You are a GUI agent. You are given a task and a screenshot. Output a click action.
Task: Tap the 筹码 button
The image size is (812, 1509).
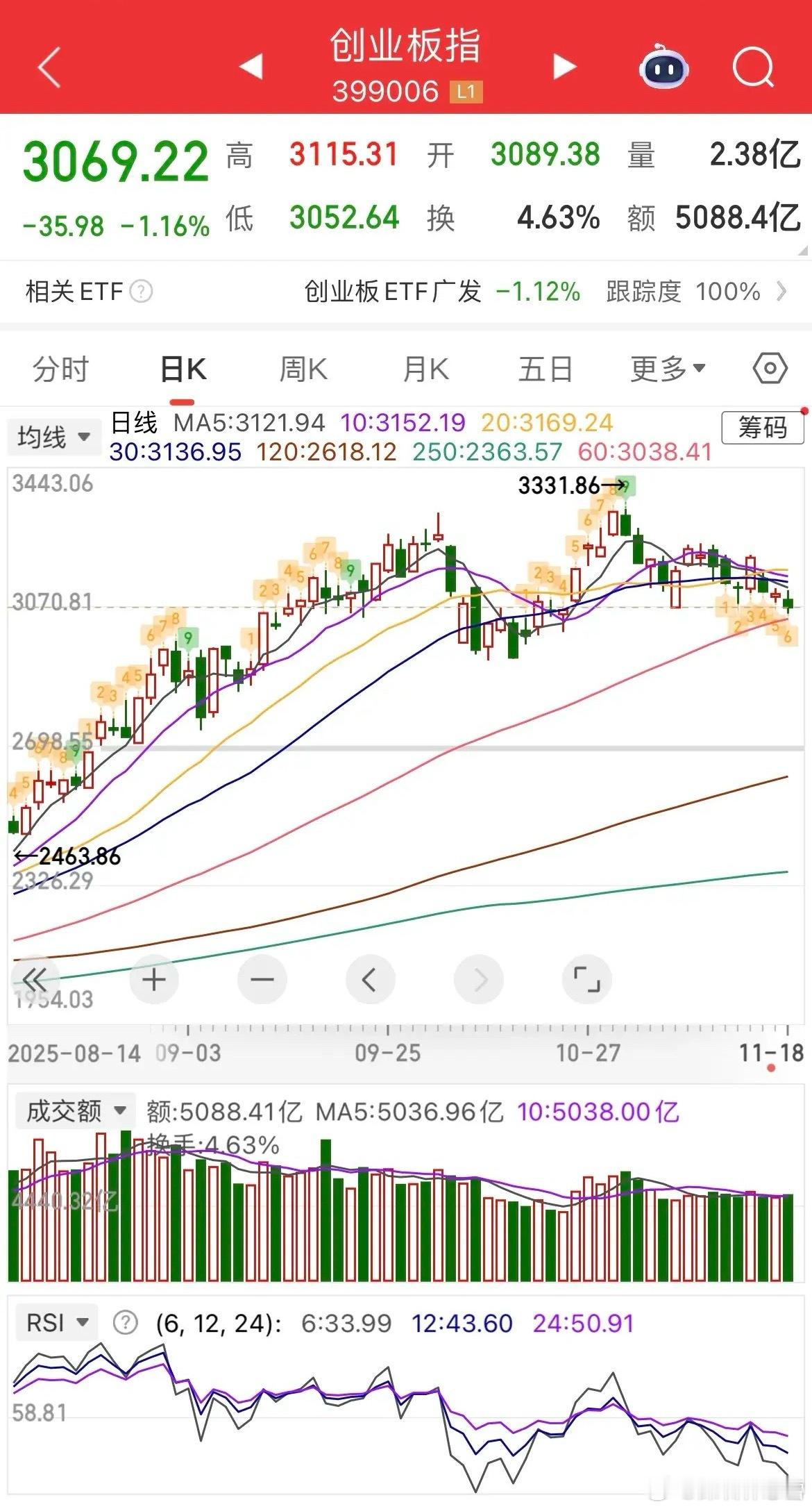[762, 428]
